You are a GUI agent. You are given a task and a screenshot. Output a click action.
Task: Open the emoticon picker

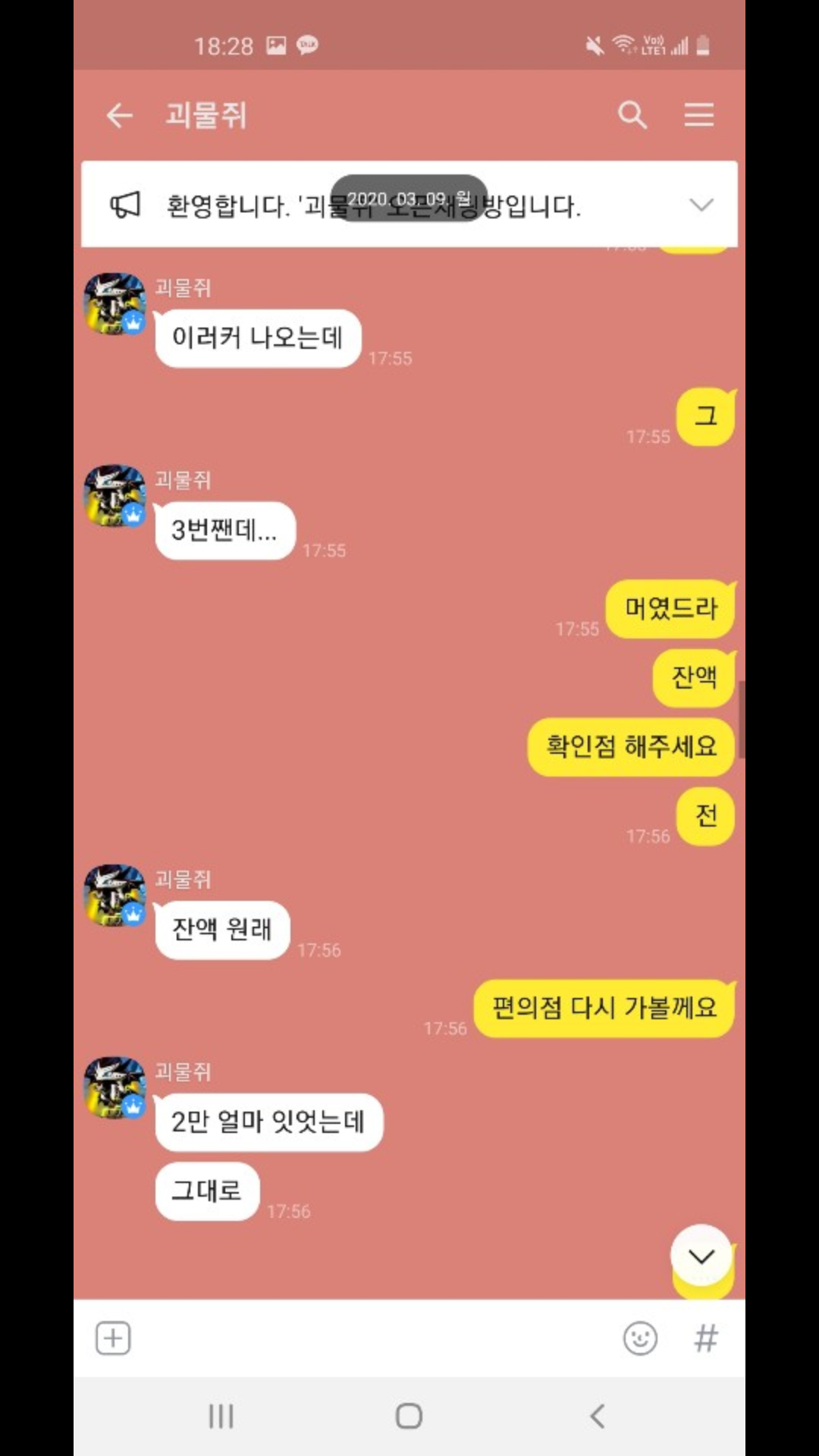click(640, 1338)
